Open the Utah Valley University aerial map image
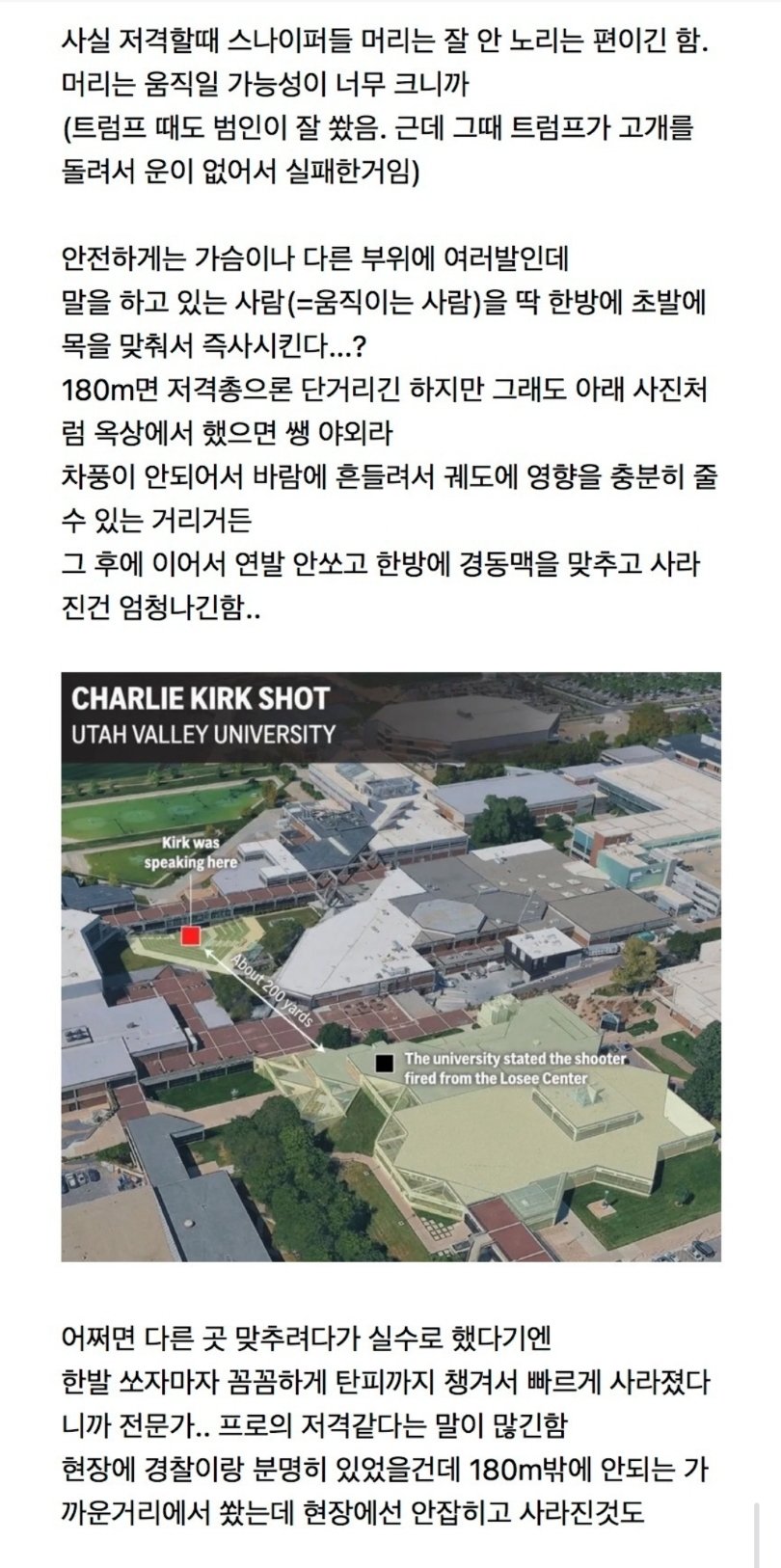The width and height of the screenshot is (781, 1568). (x=390, y=966)
